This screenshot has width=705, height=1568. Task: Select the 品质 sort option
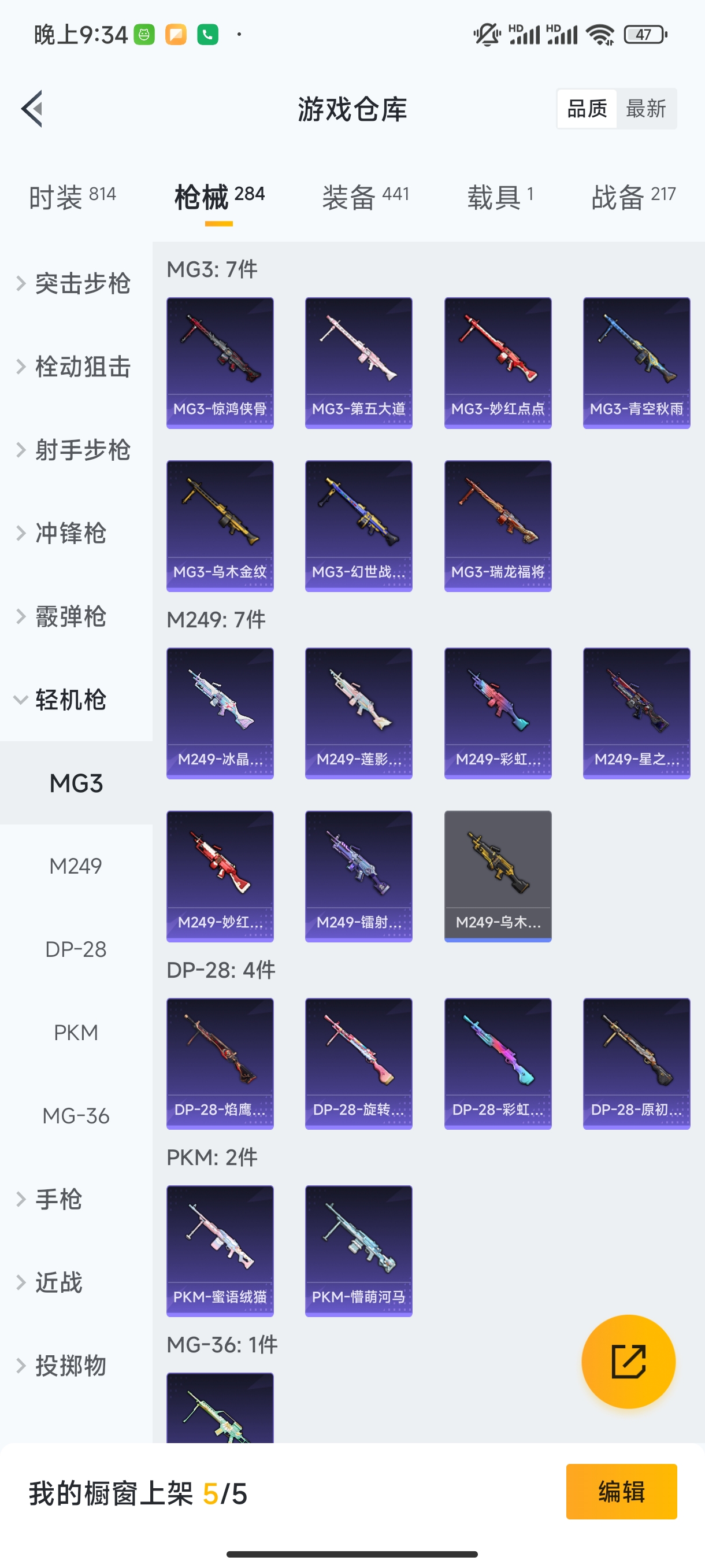pos(587,109)
